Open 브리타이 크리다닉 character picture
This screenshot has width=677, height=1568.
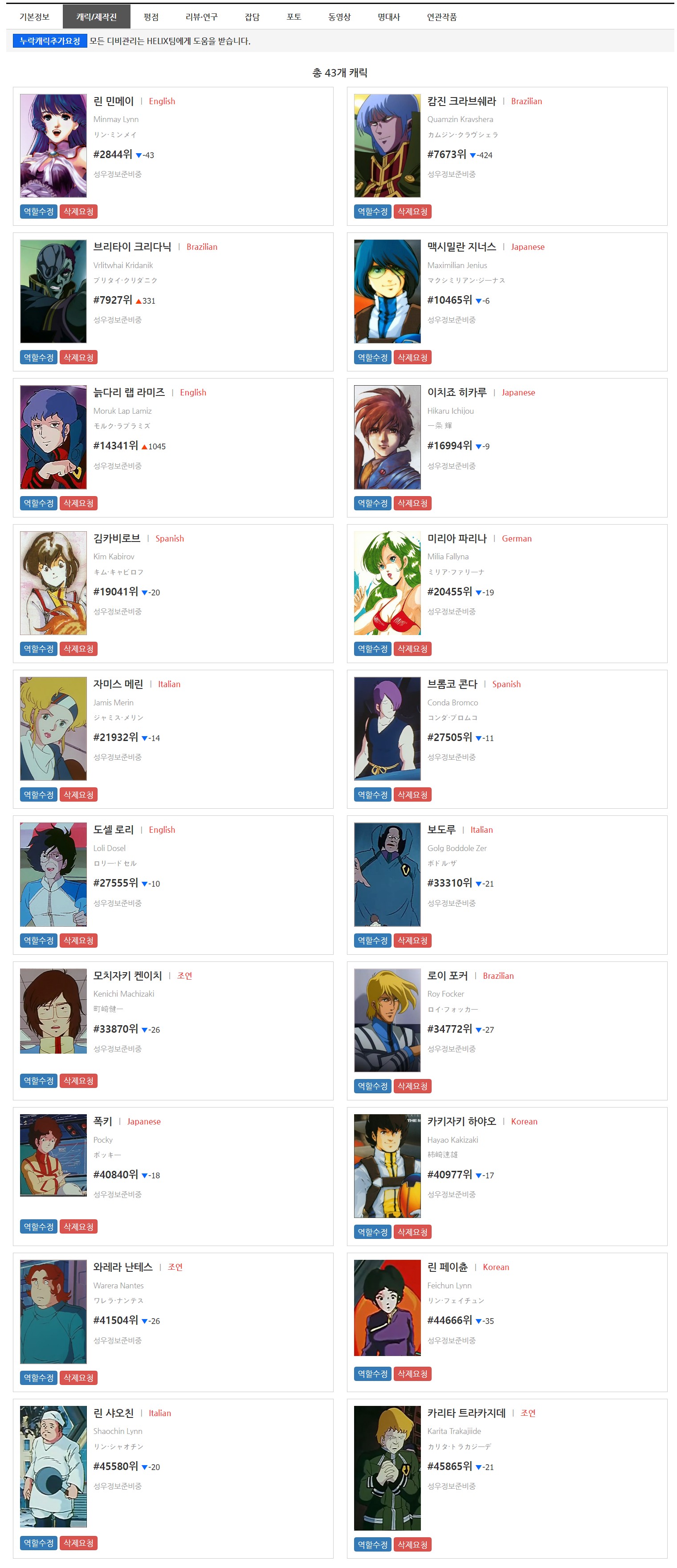[x=53, y=291]
